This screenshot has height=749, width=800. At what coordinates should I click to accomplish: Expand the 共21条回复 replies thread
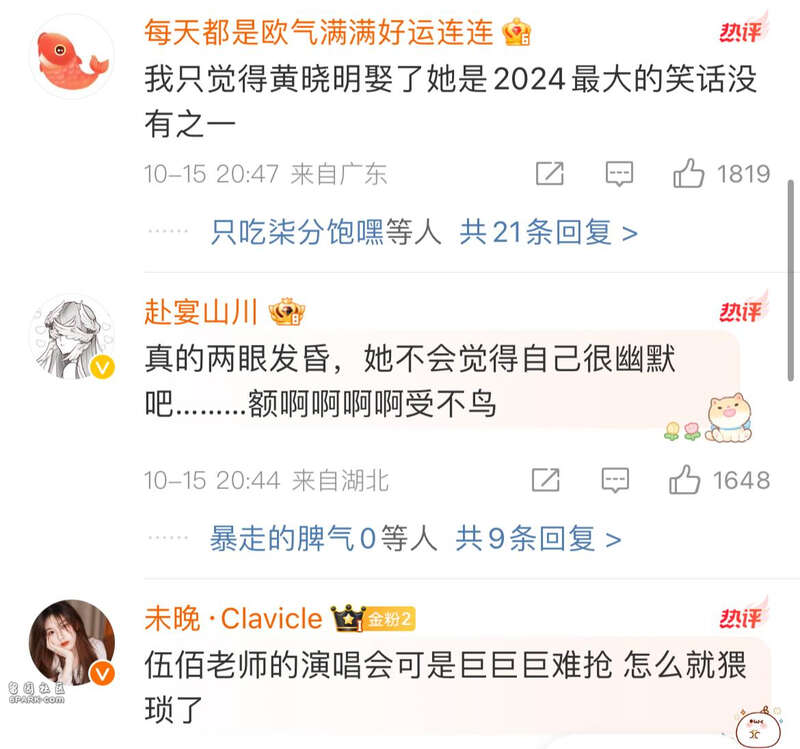pos(548,233)
